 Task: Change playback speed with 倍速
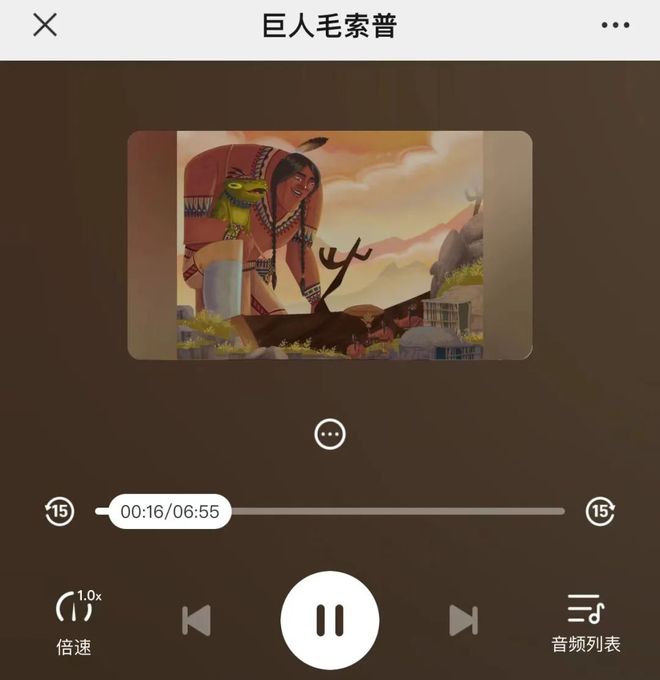[x=75, y=622]
